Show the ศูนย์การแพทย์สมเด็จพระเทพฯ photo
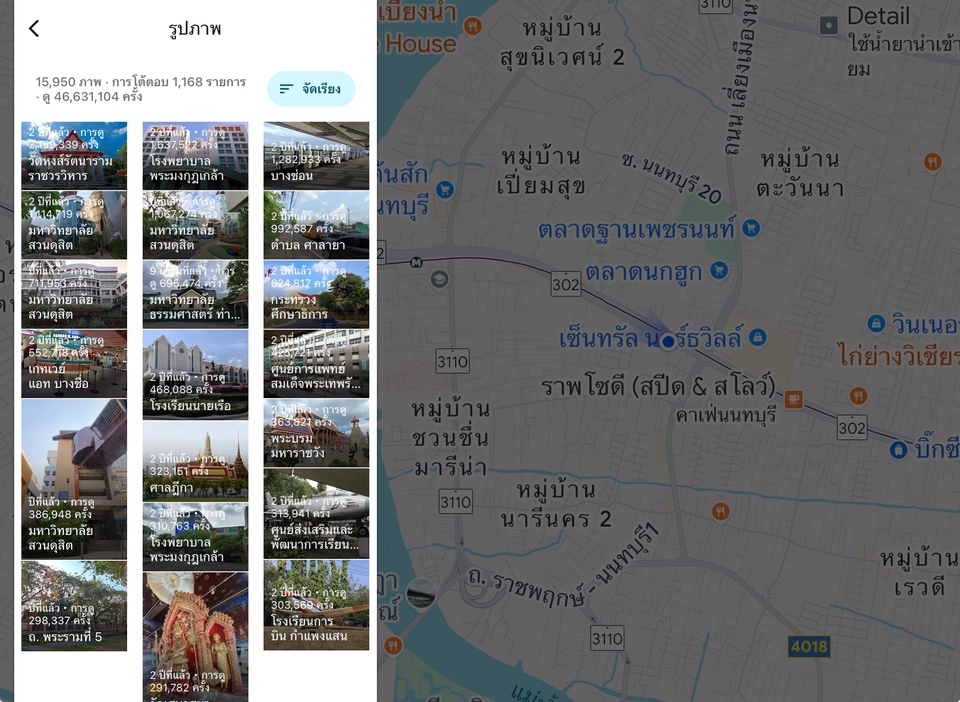 (x=316, y=363)
